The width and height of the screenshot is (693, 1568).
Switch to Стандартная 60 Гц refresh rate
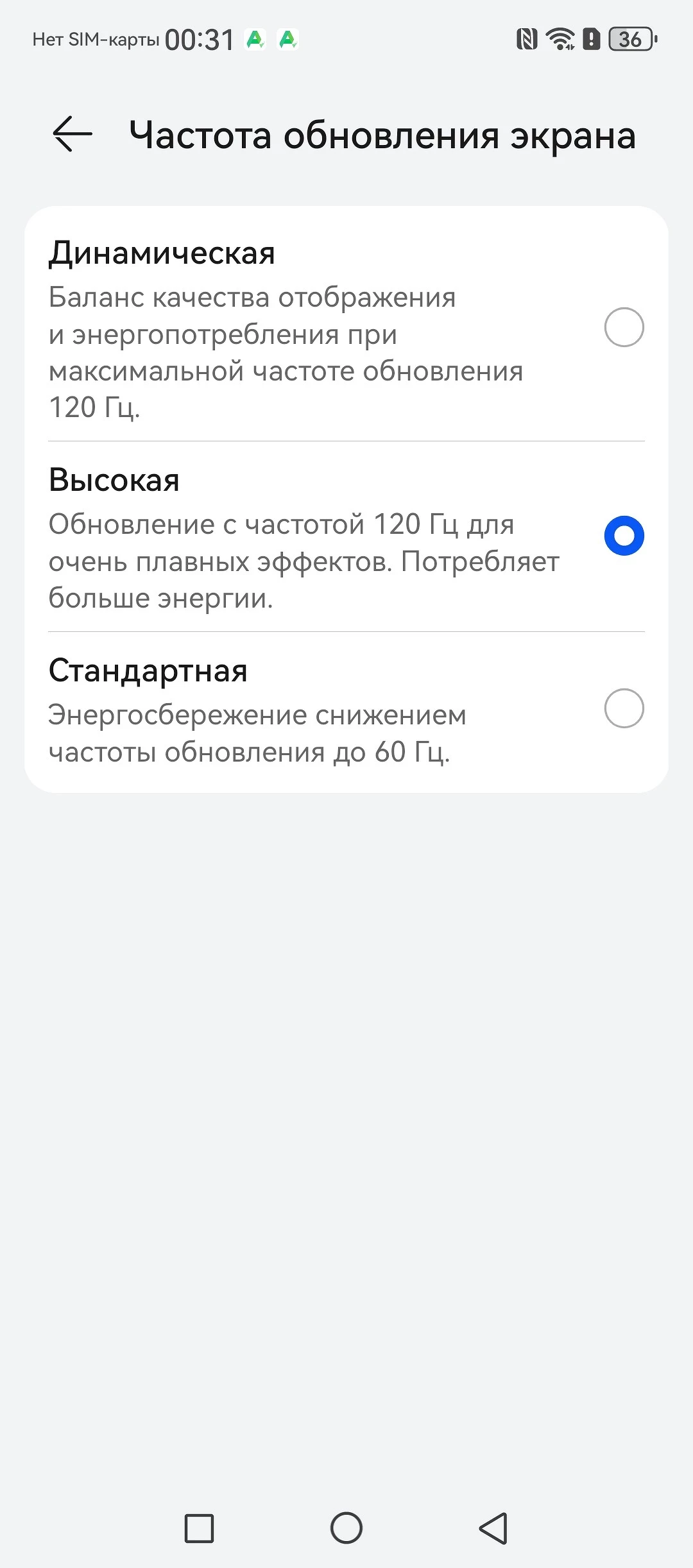click(624, 708)
